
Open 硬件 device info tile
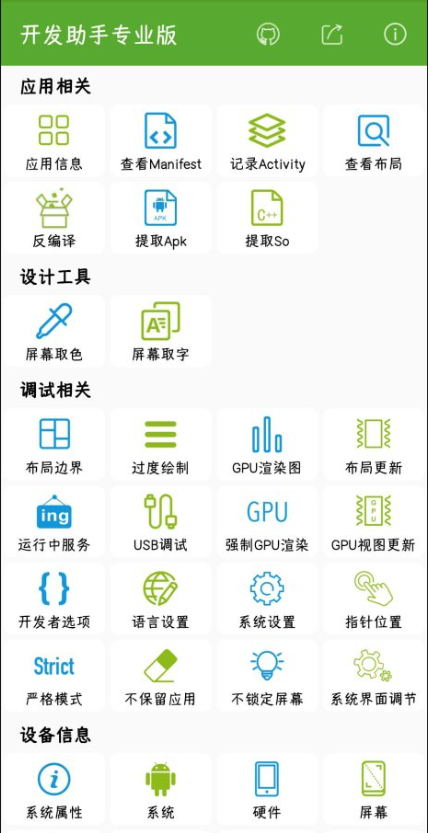click(267, 788)
